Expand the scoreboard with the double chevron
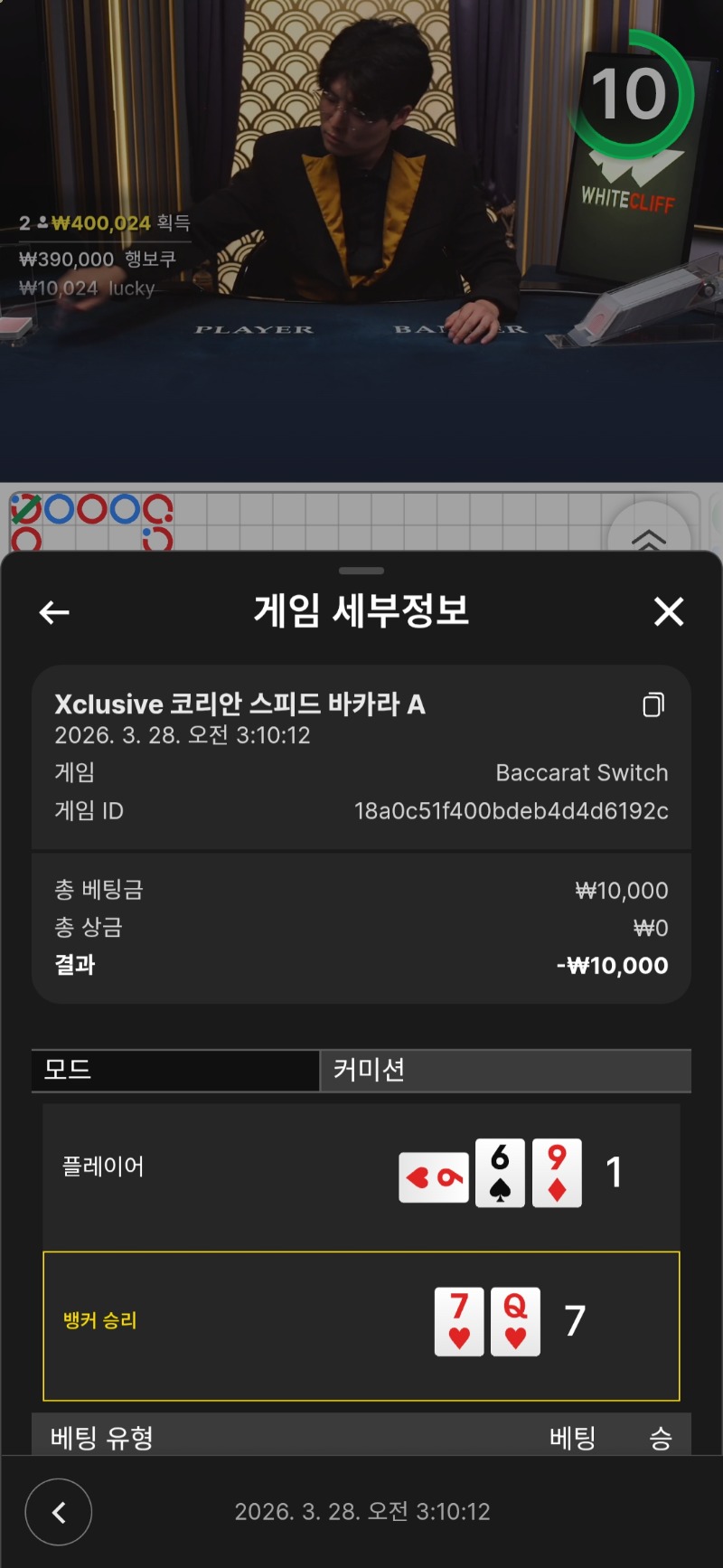Viewport: 723px width, 1568px height. 648,537
